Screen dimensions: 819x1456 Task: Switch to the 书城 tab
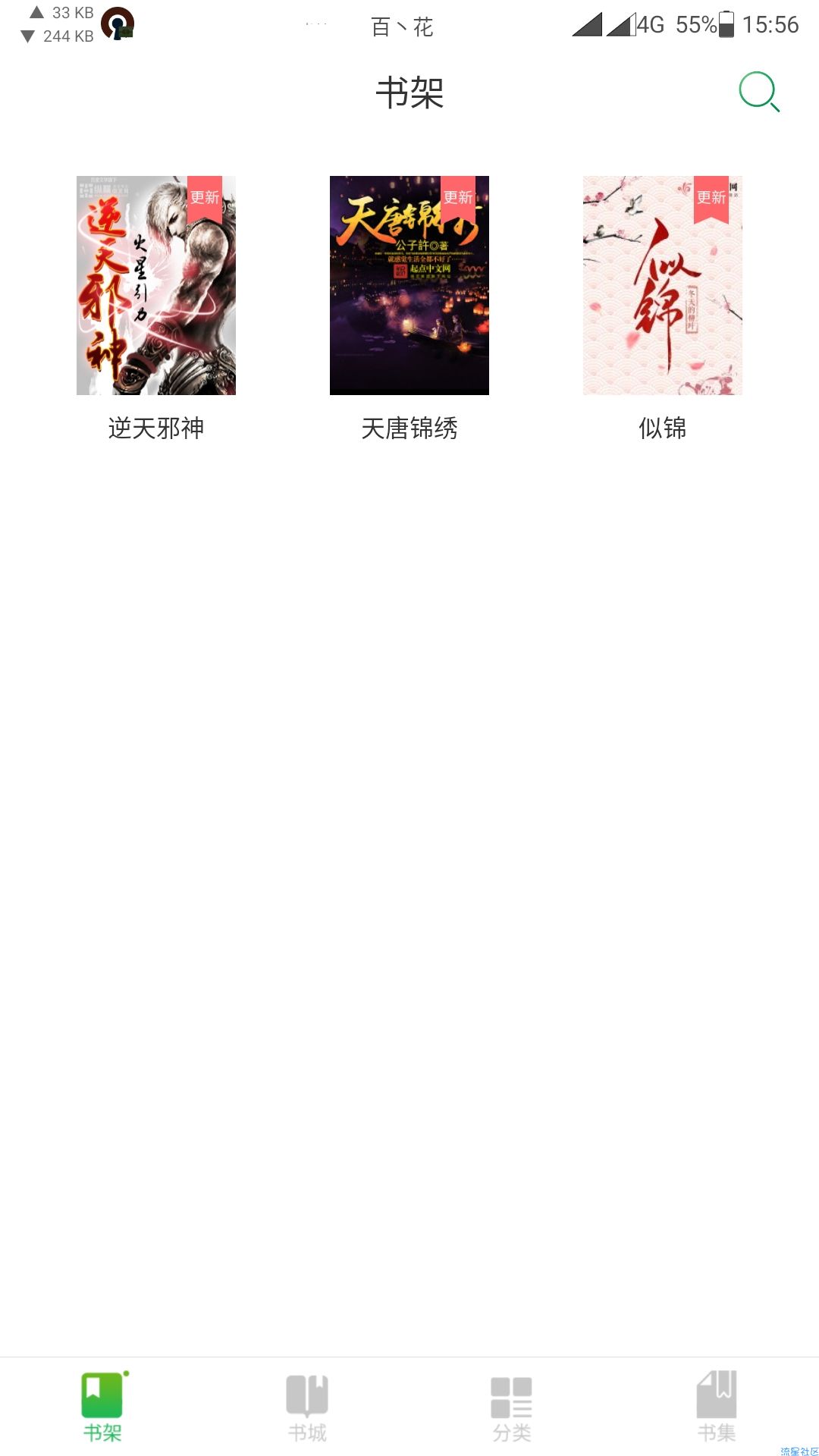click(307, 1407)
